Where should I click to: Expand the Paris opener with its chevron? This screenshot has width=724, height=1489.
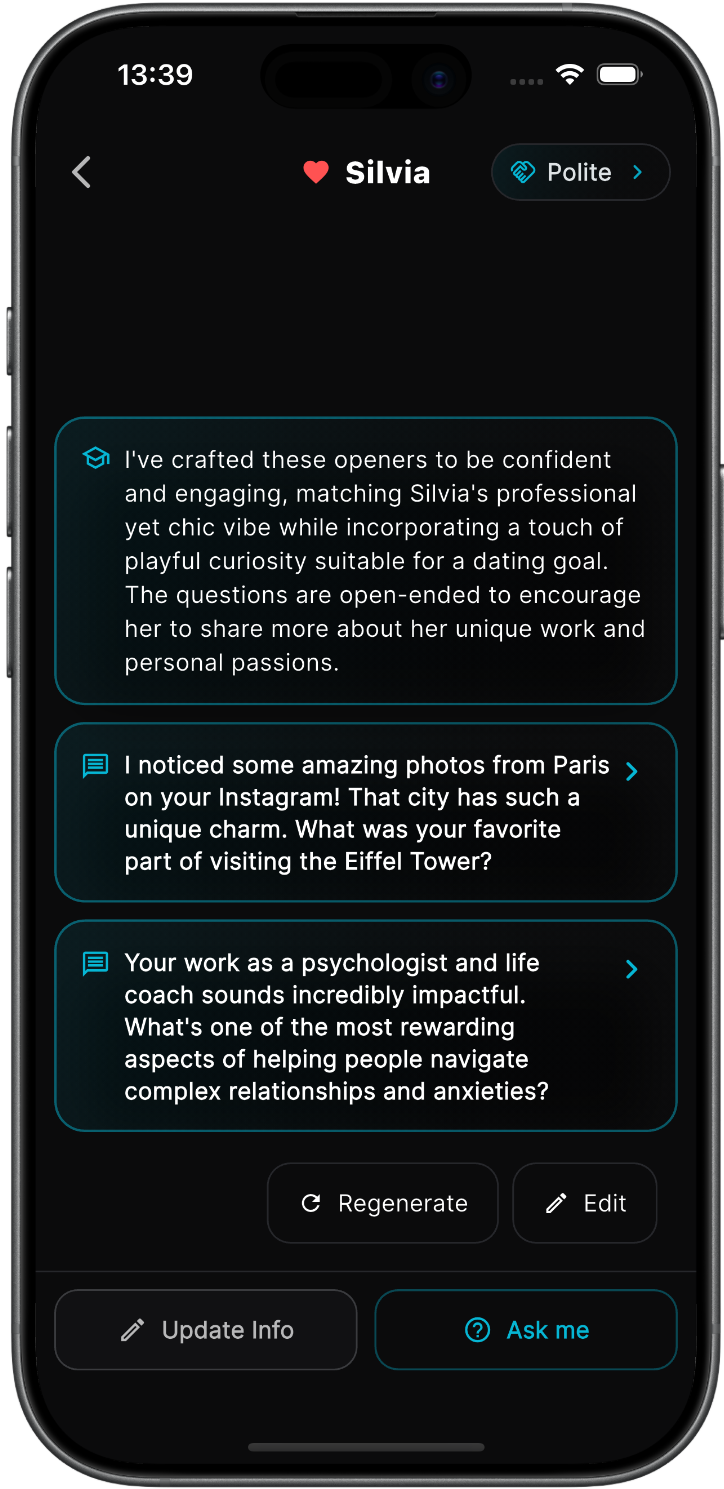[631, 771]
